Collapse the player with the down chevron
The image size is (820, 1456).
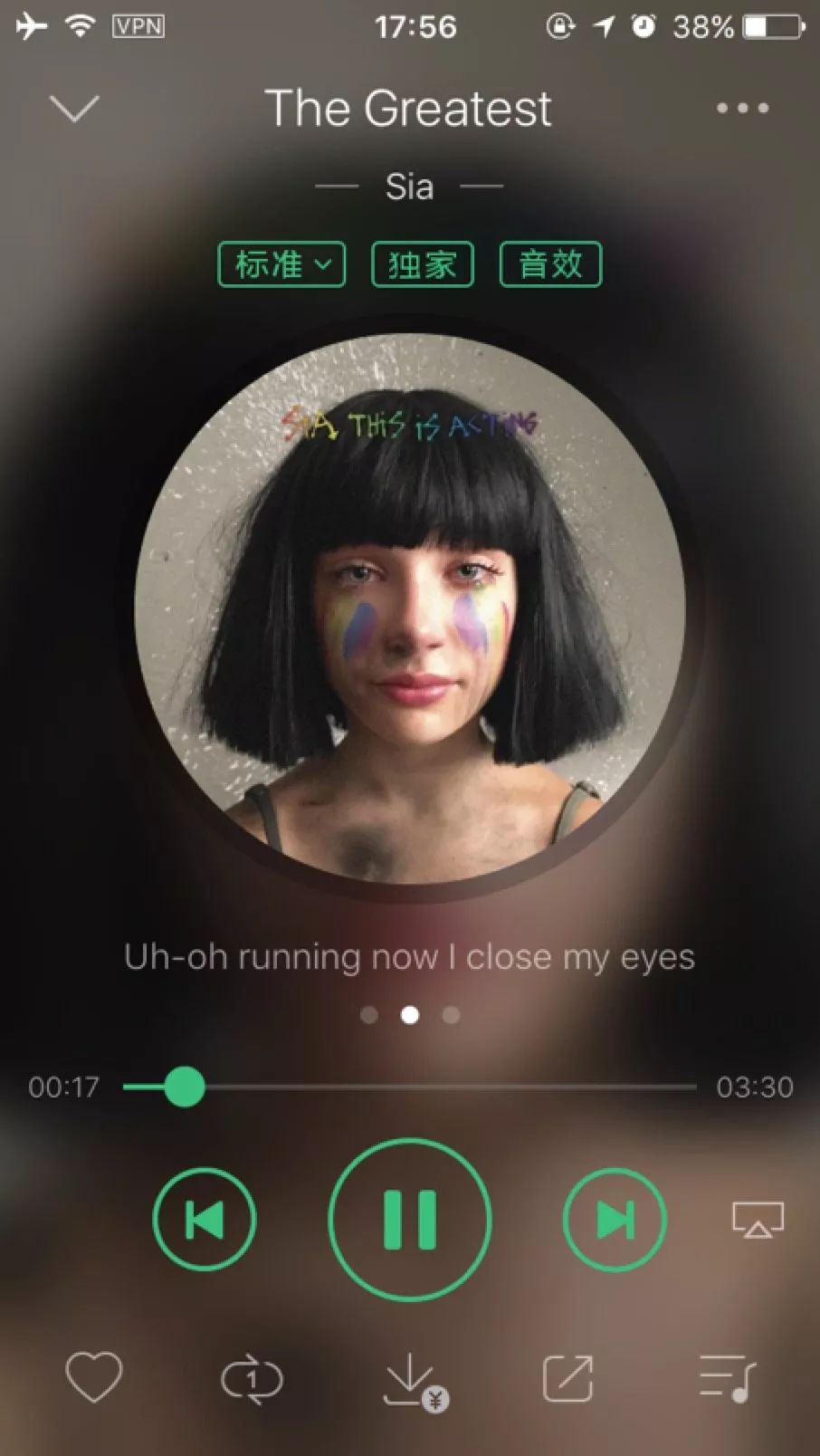pyautogui.click(x=74, y=109)
